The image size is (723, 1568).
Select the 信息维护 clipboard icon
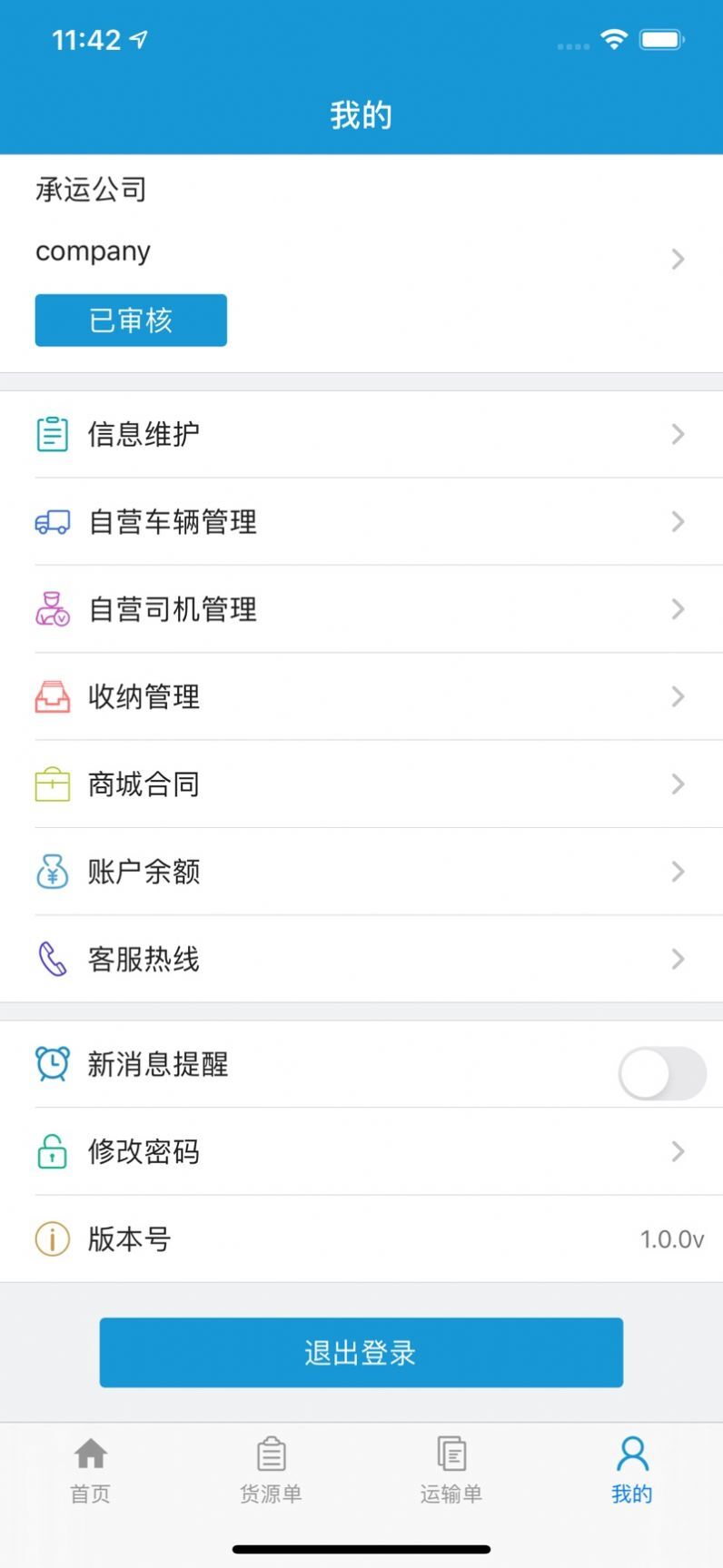tap(53, 434)
